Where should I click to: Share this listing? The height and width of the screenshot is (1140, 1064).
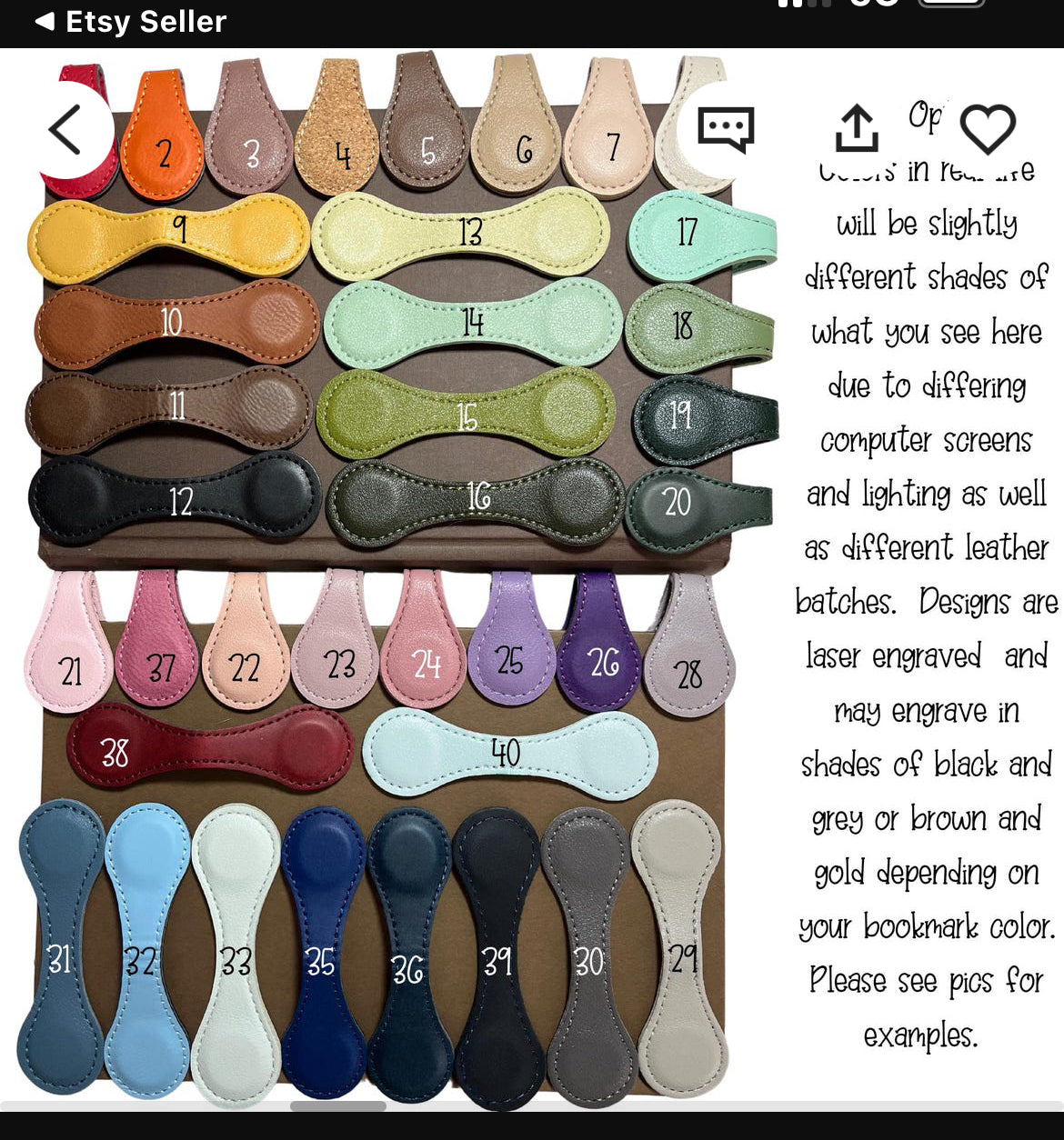click(x=857, y=128)
